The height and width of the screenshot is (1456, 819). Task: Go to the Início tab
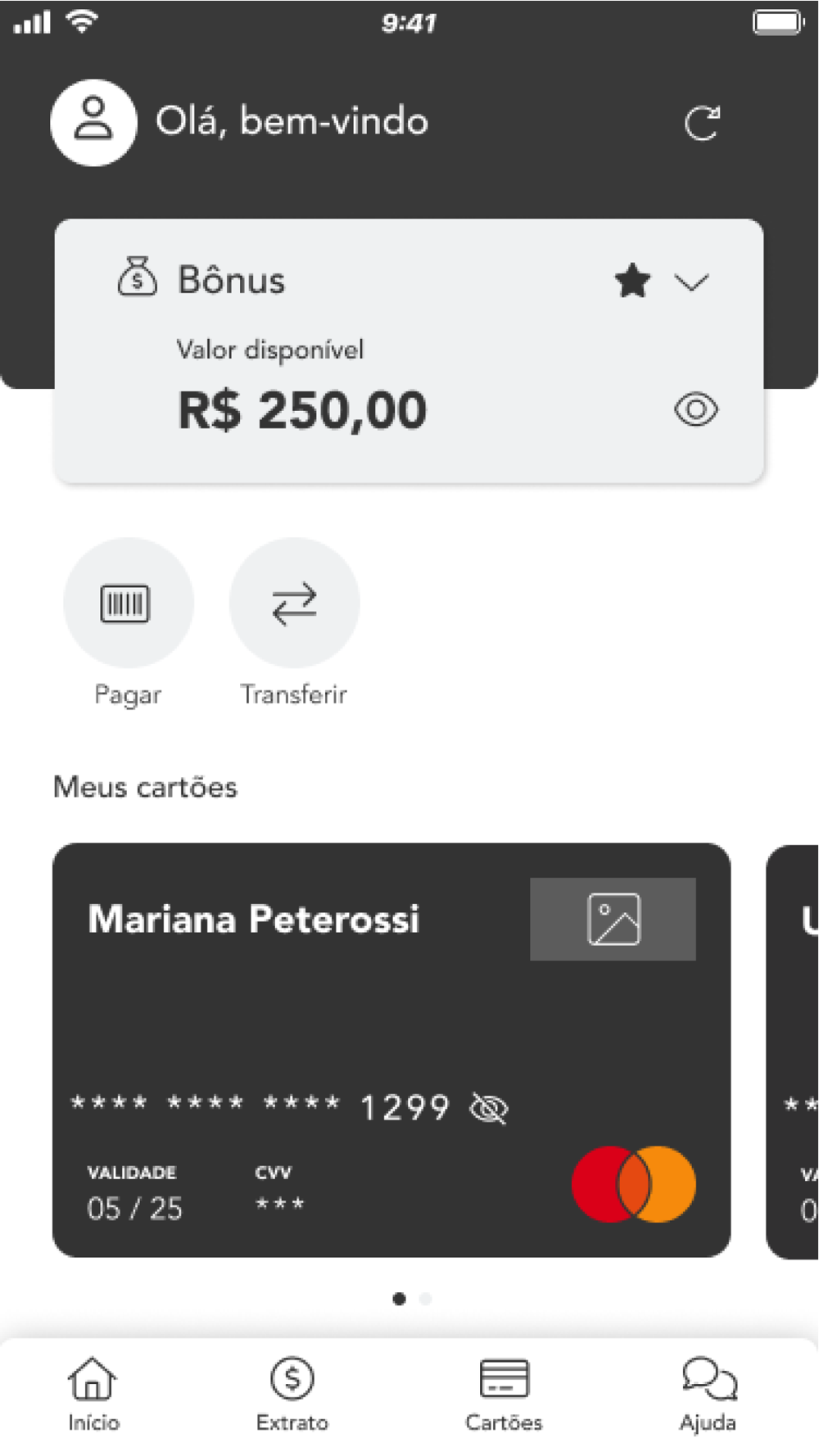93,1394
